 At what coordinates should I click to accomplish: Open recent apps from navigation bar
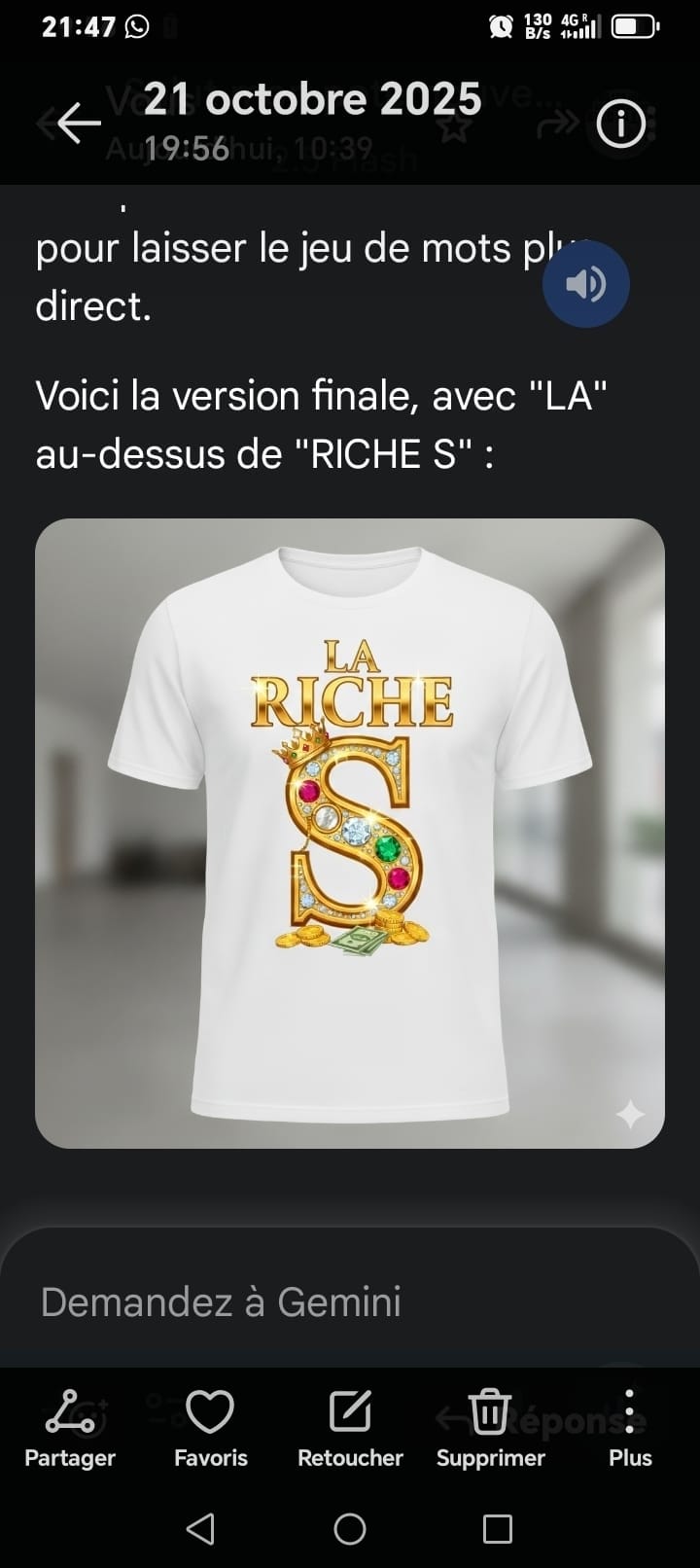498,1529
